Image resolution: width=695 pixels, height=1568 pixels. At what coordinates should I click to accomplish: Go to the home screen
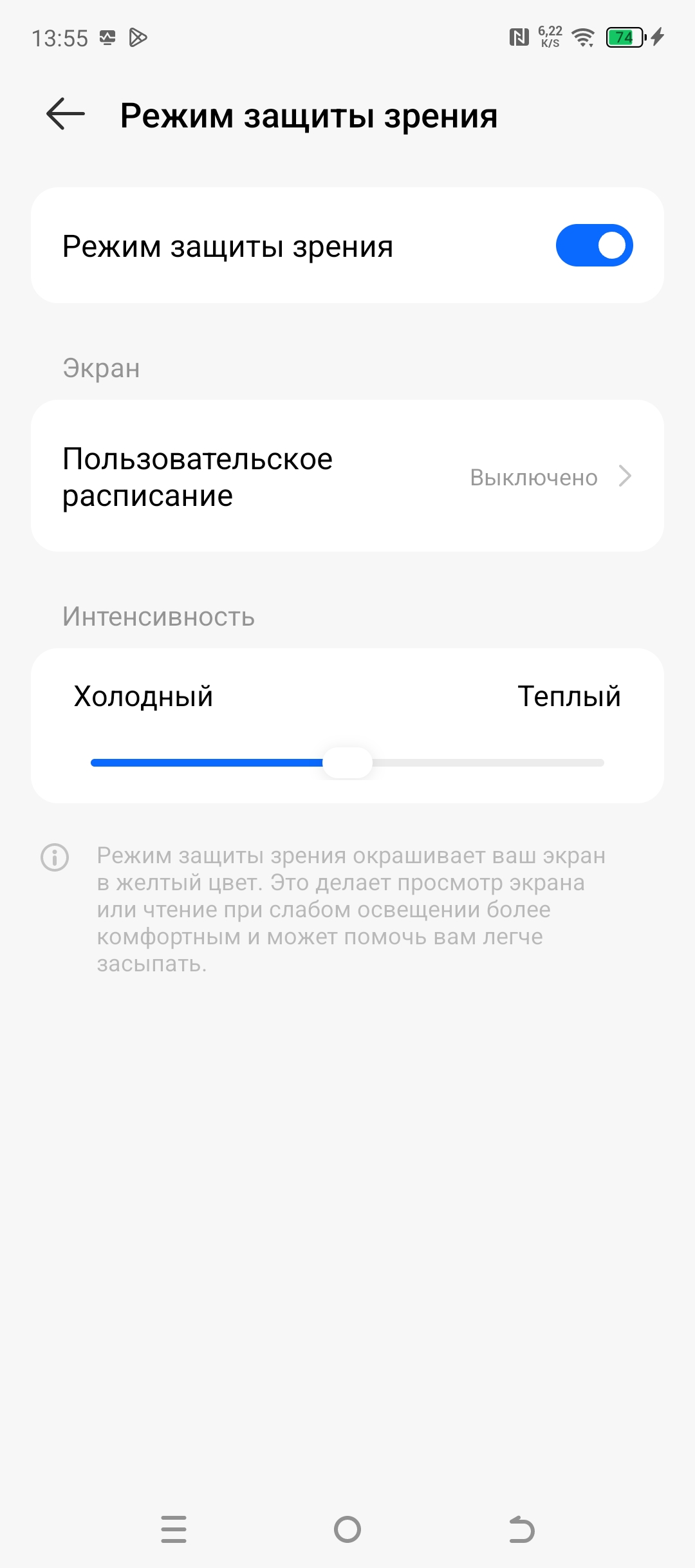tap(347, 1529)
